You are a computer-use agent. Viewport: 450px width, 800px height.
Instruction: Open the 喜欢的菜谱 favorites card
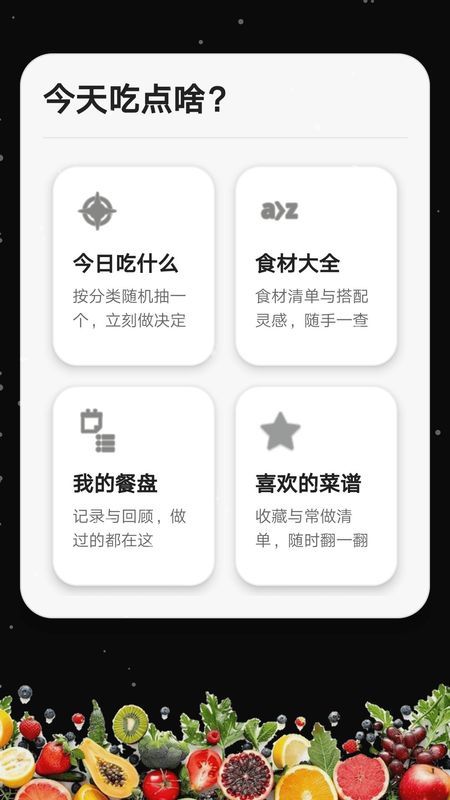click(x=316, y=486)
